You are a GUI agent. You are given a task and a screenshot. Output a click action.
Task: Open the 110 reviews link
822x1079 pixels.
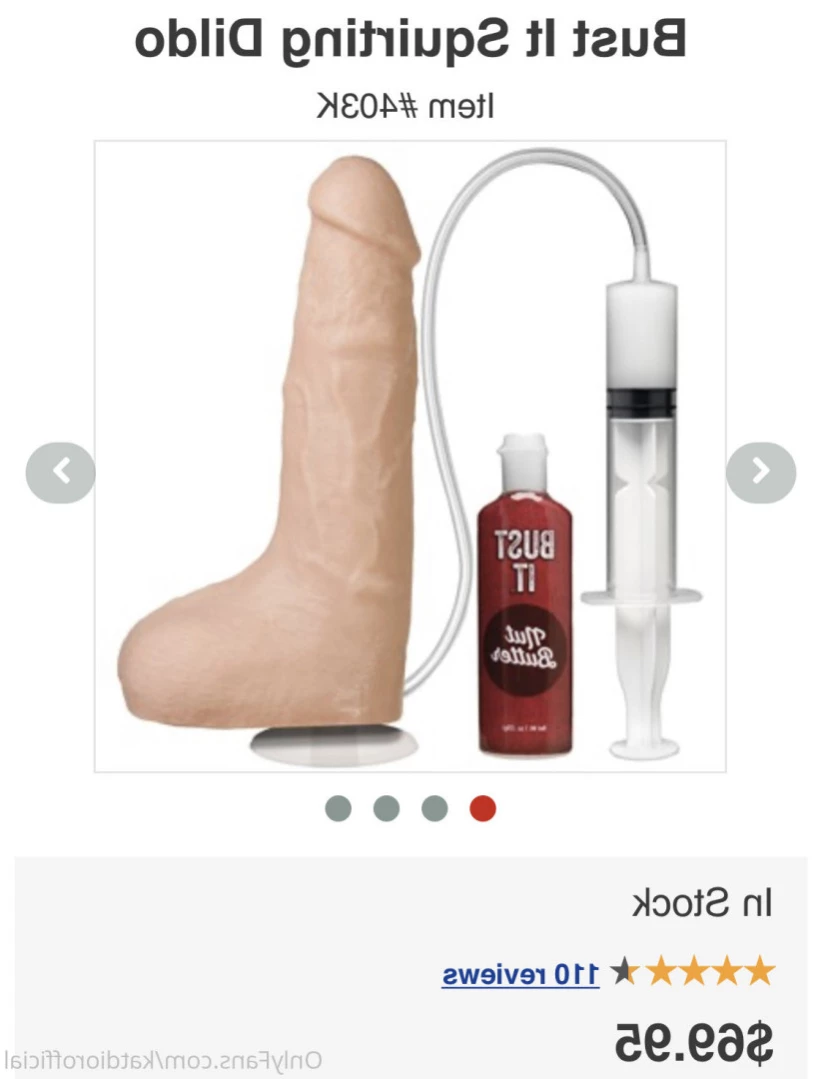pyautogui.click(x=520, y=972)
